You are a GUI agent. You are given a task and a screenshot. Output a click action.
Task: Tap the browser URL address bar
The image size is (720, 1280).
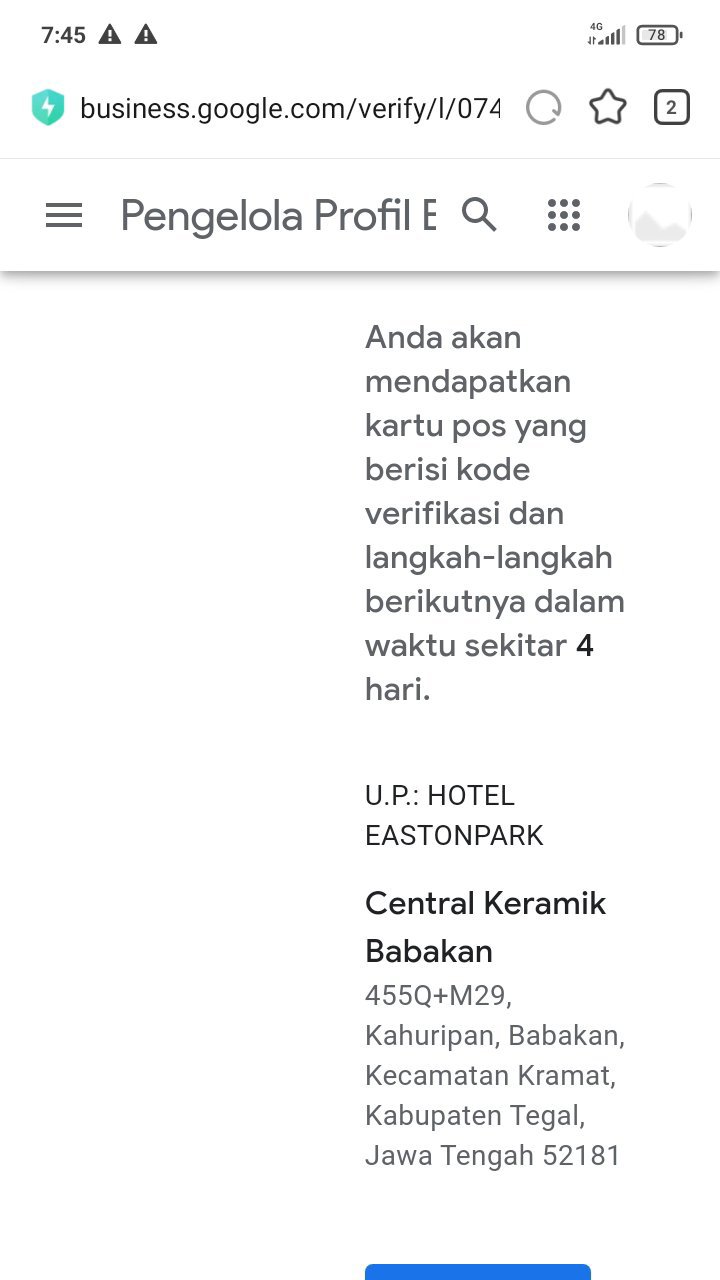click(x=290, y=108)
